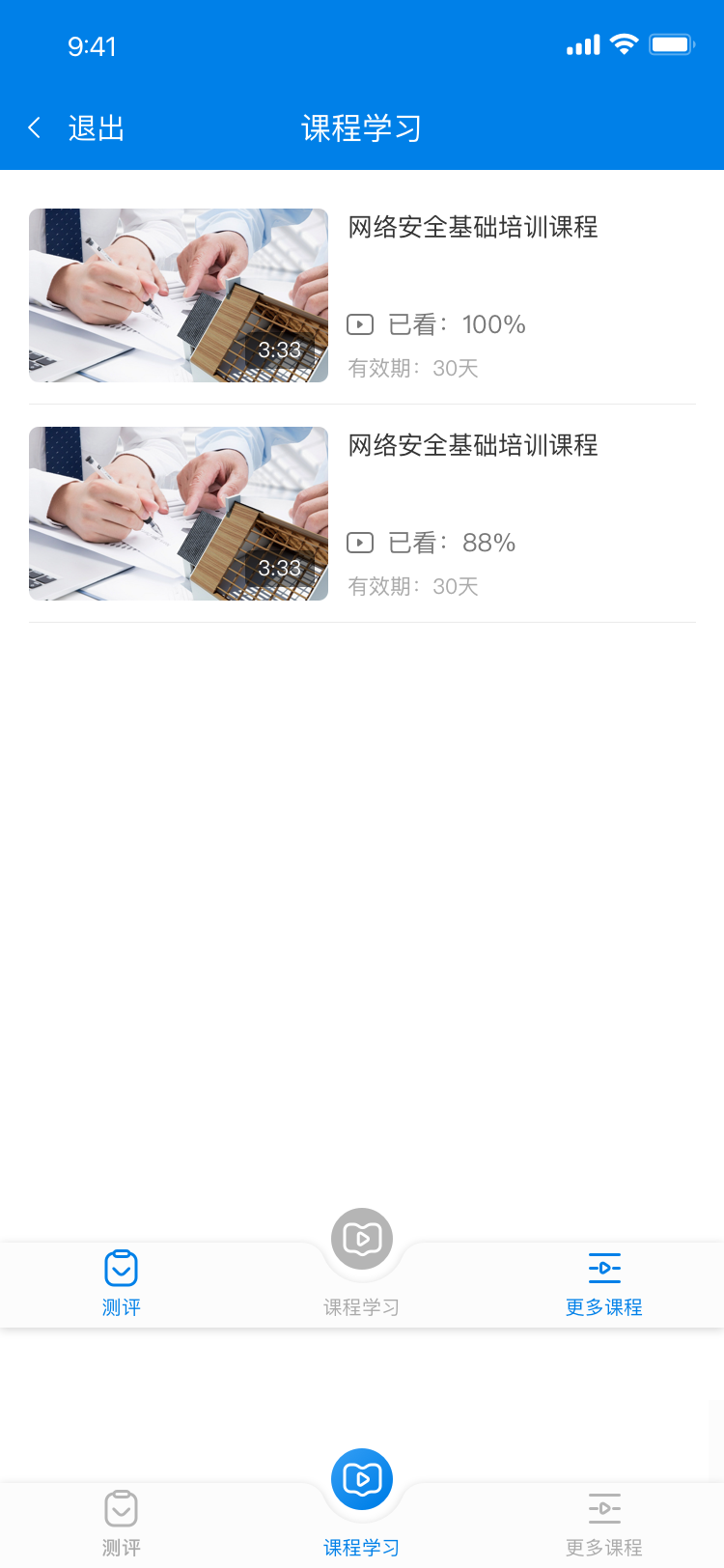This screenshot has height=1568, width=724.
Task: Switch to the blue highlighted 测评 tab
Action: tap(121, 1282)
